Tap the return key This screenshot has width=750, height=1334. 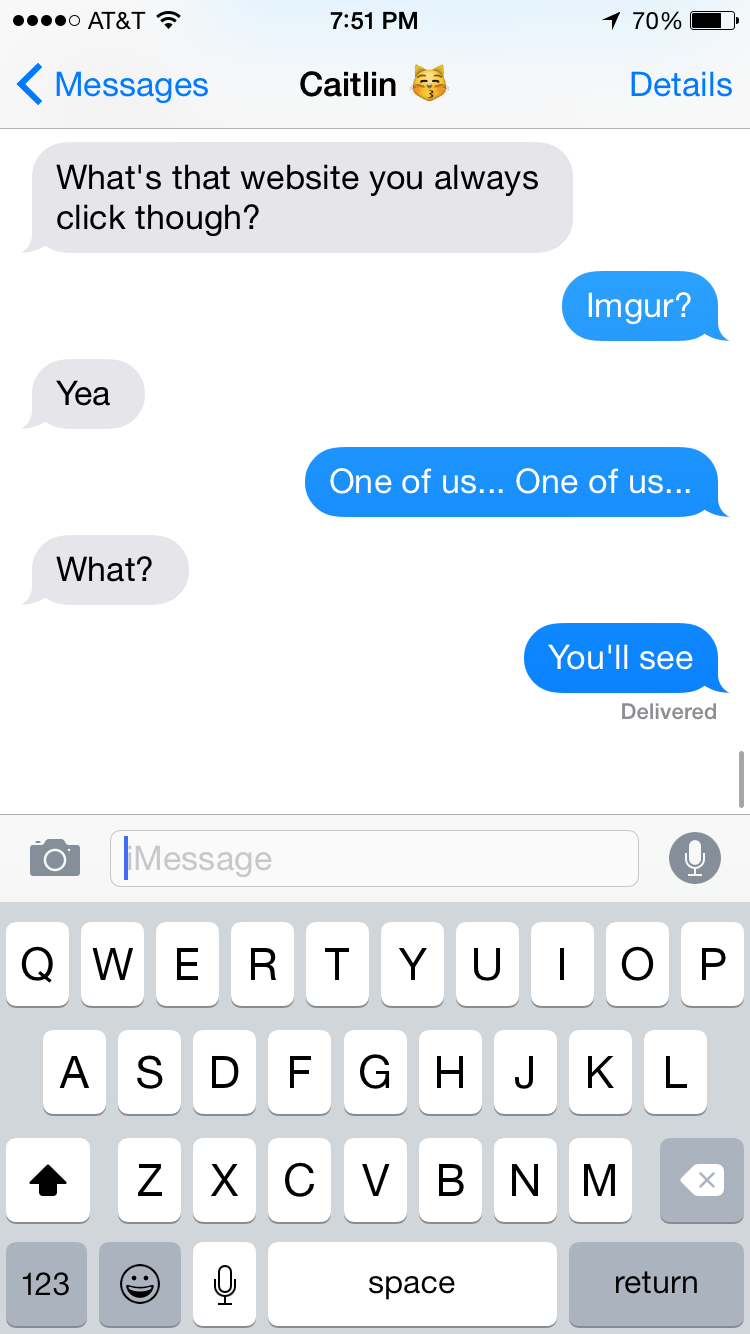pyautogui.click(x=656, y=1283)
